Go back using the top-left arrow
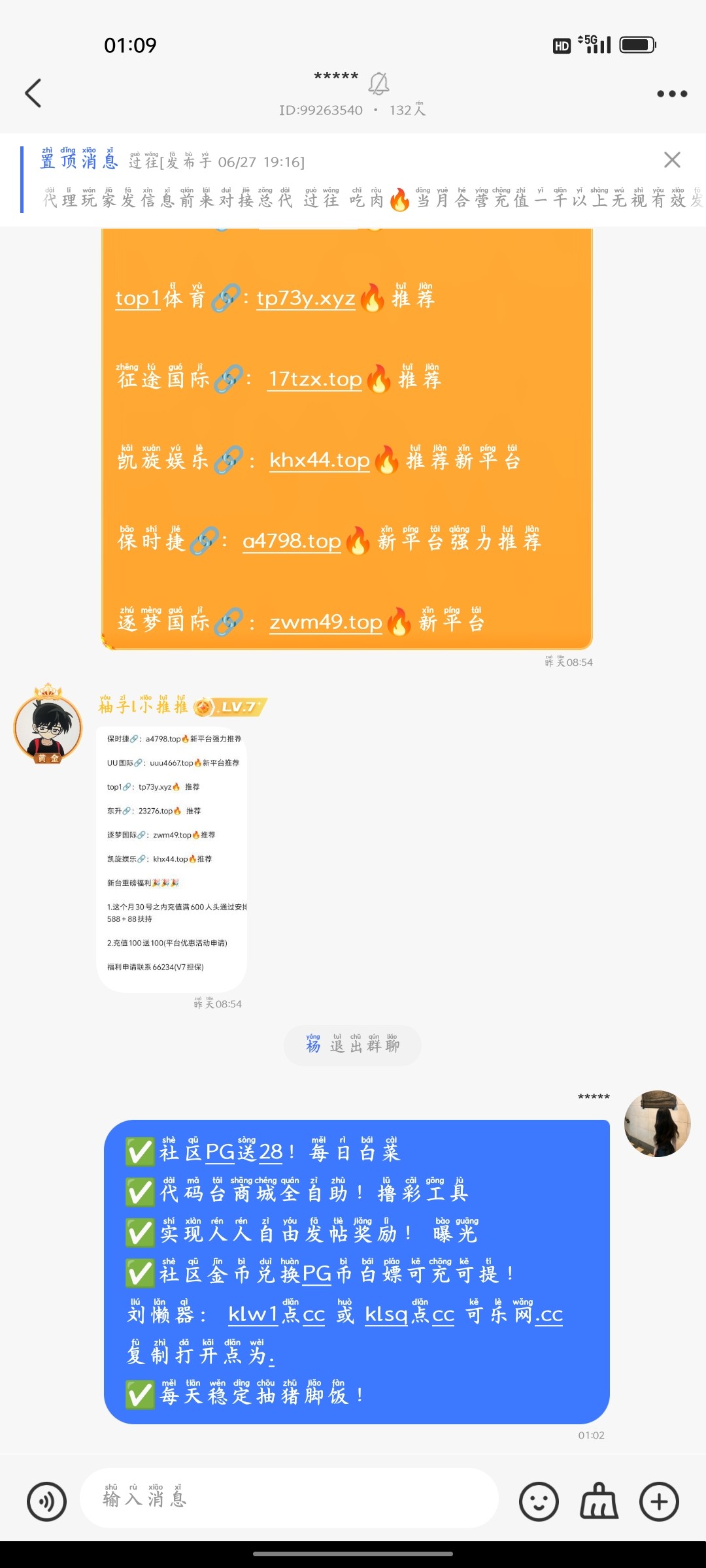 coord(34,93)
